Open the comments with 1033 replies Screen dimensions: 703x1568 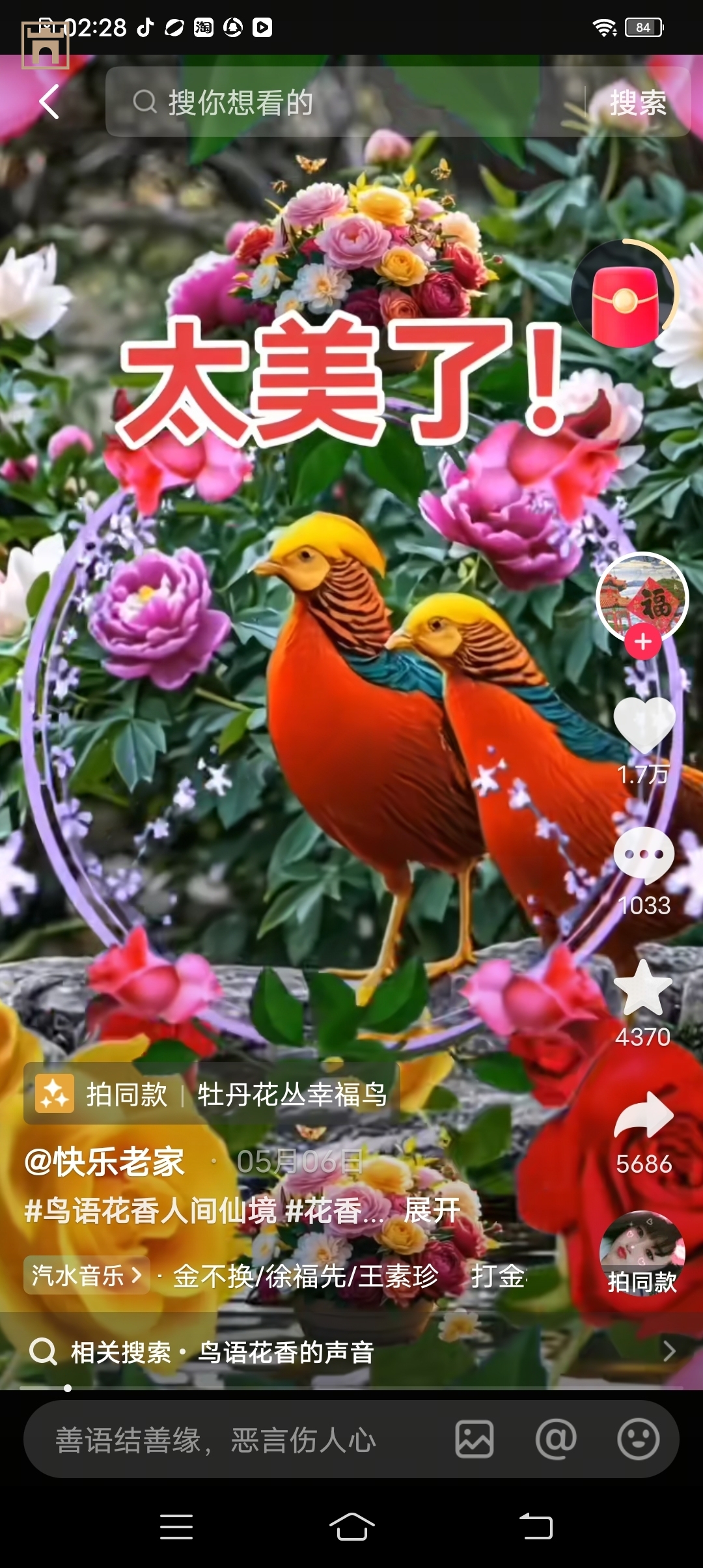click(644, 854)
